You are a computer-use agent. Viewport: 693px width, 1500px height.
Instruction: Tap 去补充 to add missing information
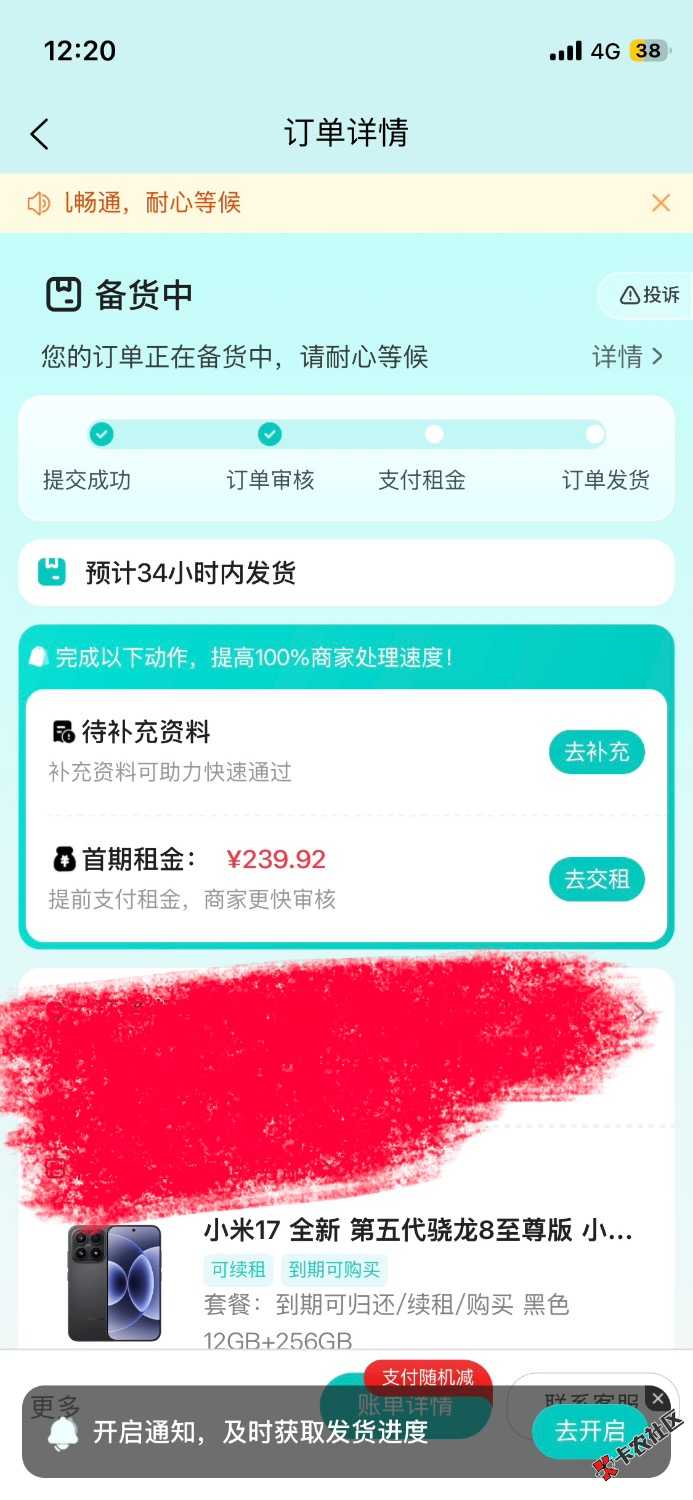597,752
